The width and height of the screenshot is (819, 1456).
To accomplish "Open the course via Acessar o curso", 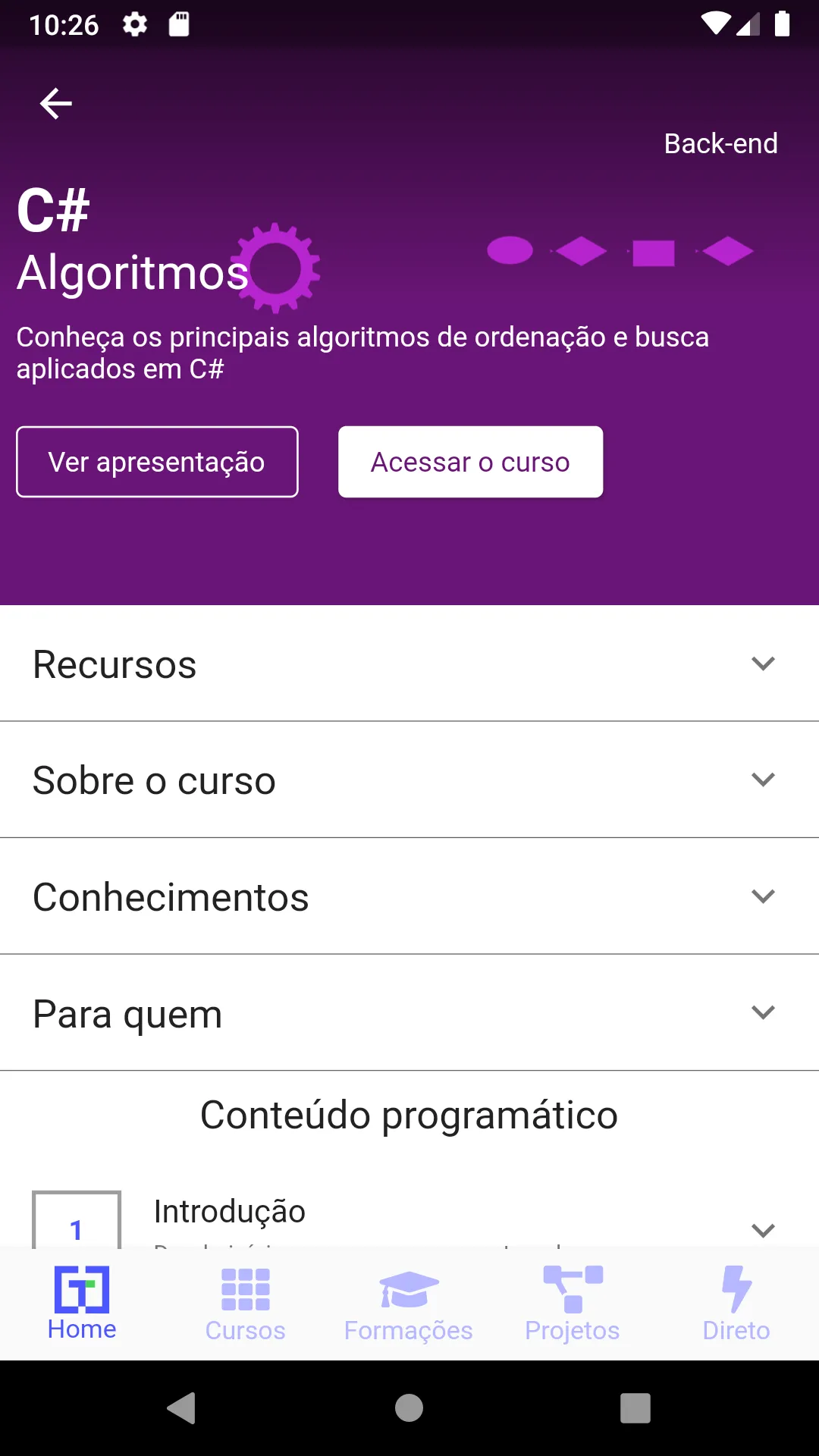I will 470,462.
